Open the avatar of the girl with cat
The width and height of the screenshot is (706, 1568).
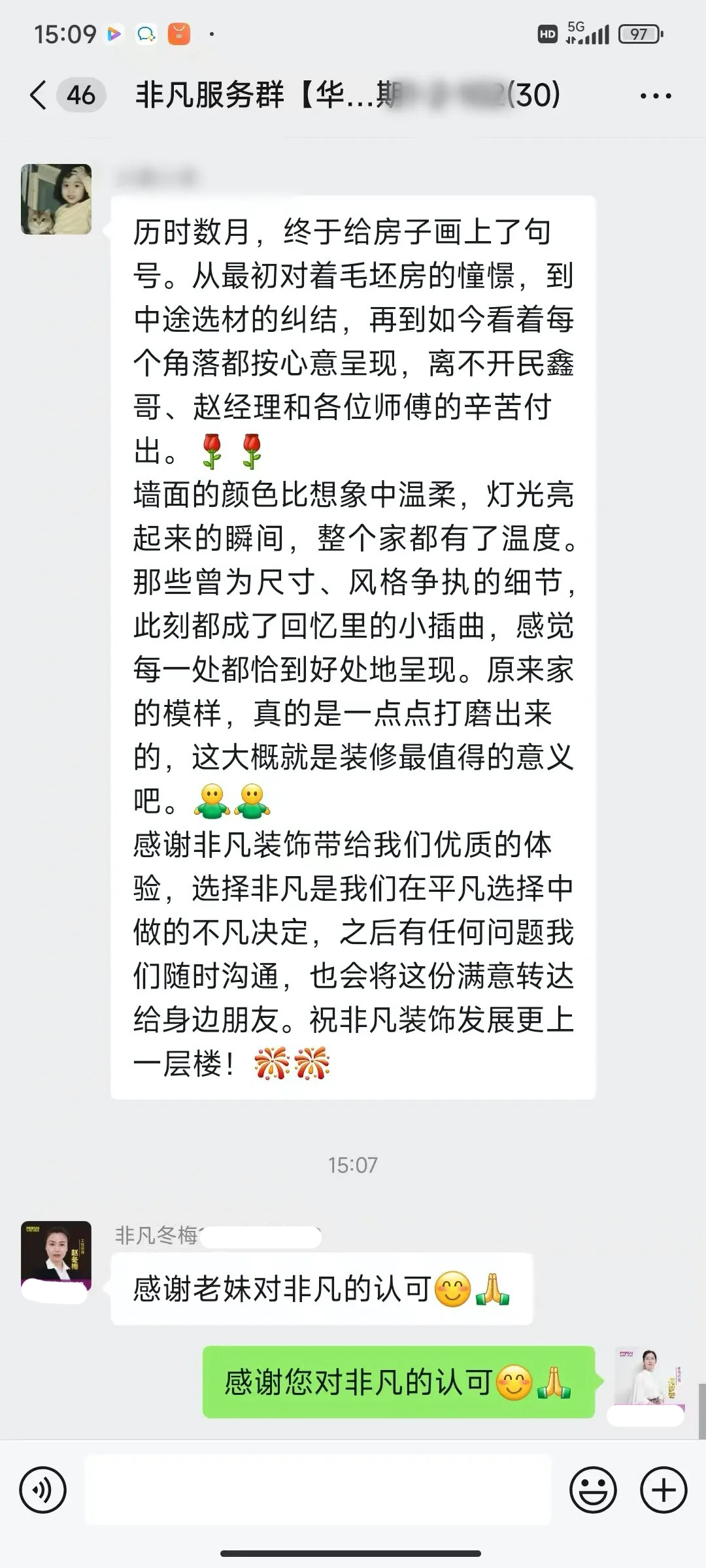56,199
